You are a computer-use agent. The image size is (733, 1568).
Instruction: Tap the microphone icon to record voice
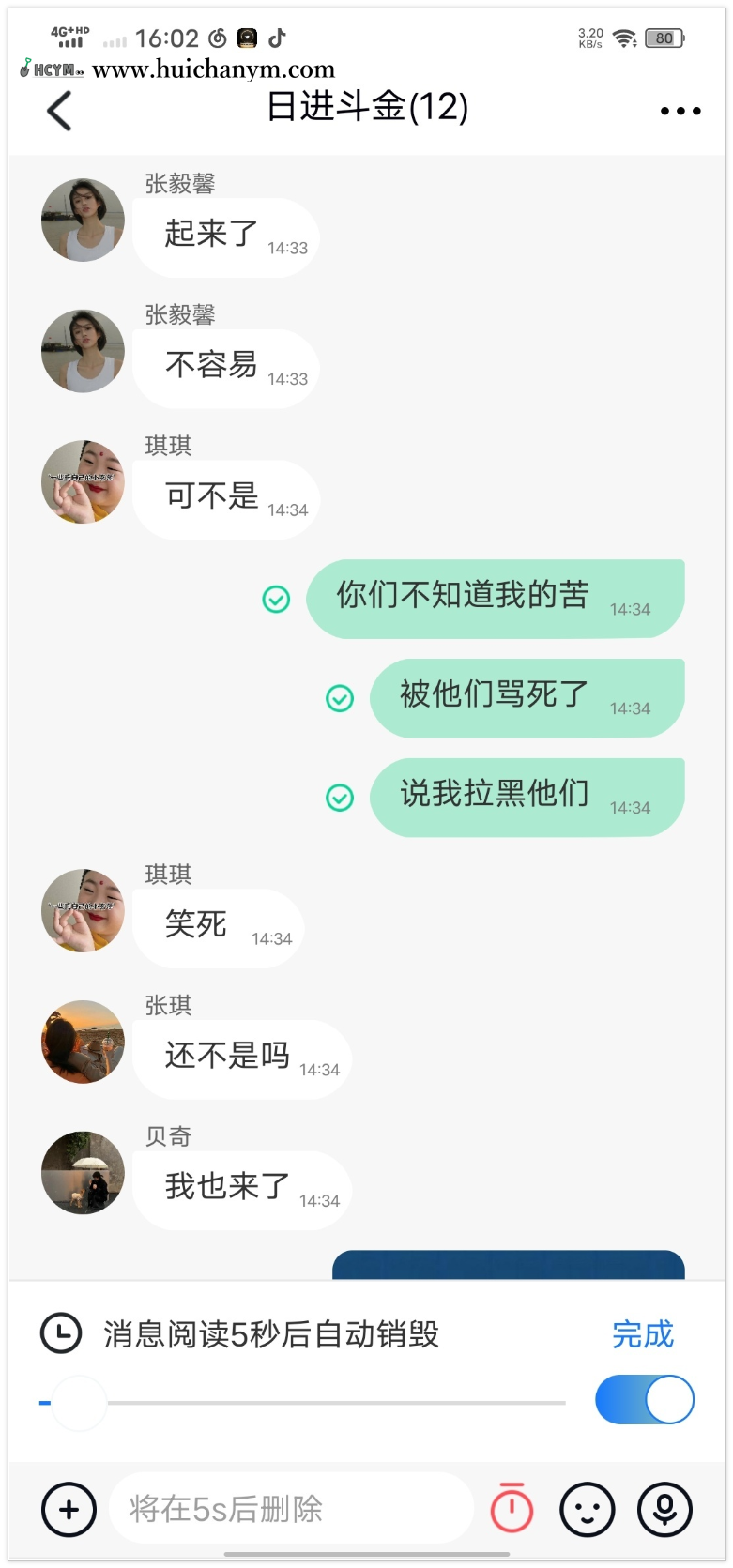coord(664,1509)
